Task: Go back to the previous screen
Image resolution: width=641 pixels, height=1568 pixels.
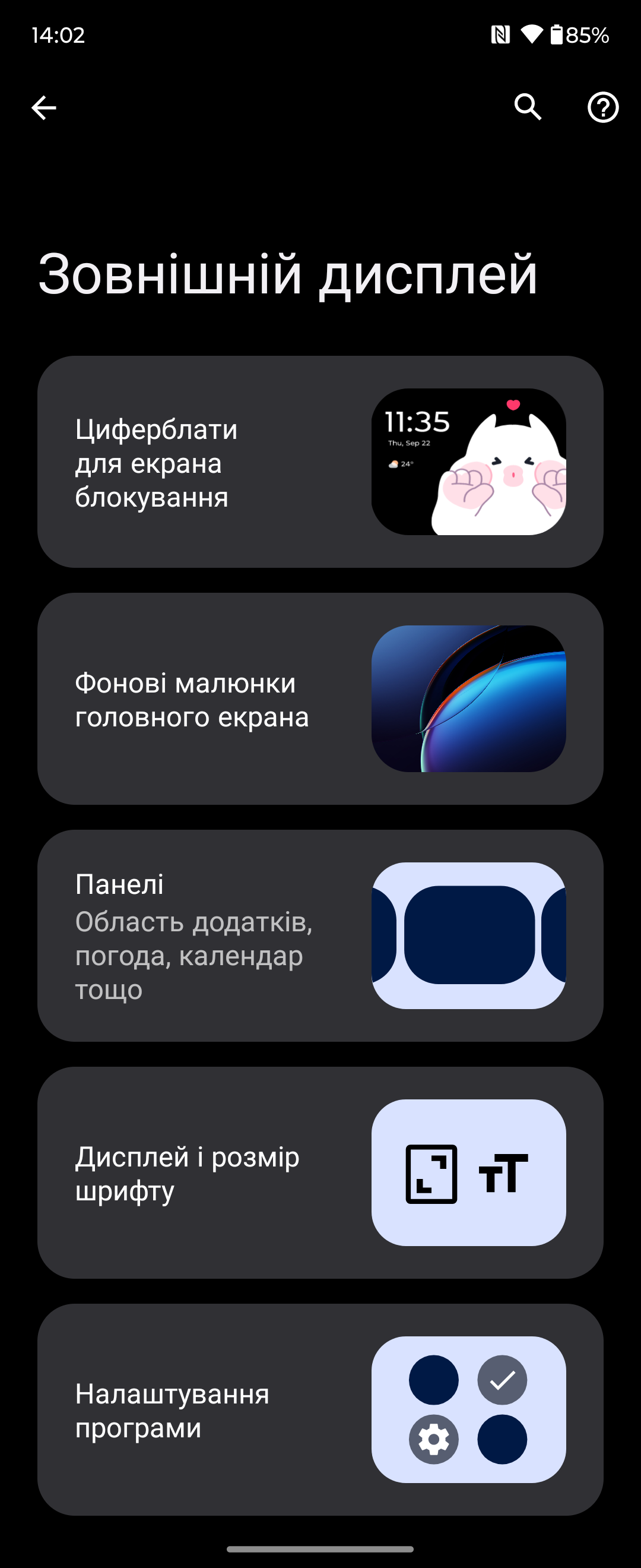Action: (44, 108)
